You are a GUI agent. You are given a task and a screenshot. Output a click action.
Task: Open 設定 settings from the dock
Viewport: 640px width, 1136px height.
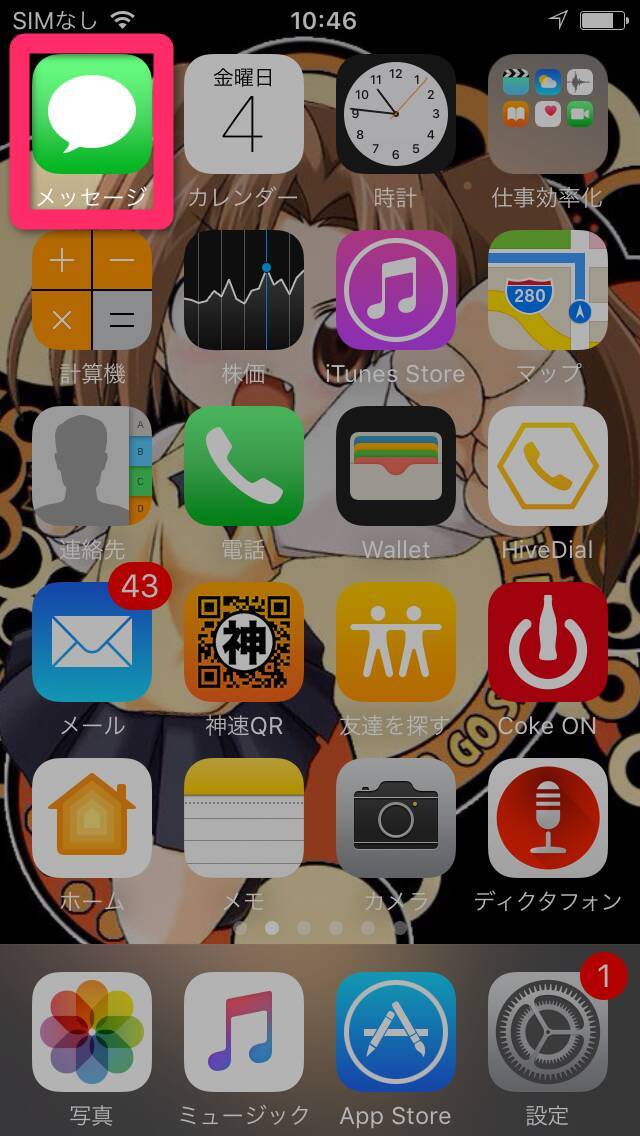tap(548, 1032)
